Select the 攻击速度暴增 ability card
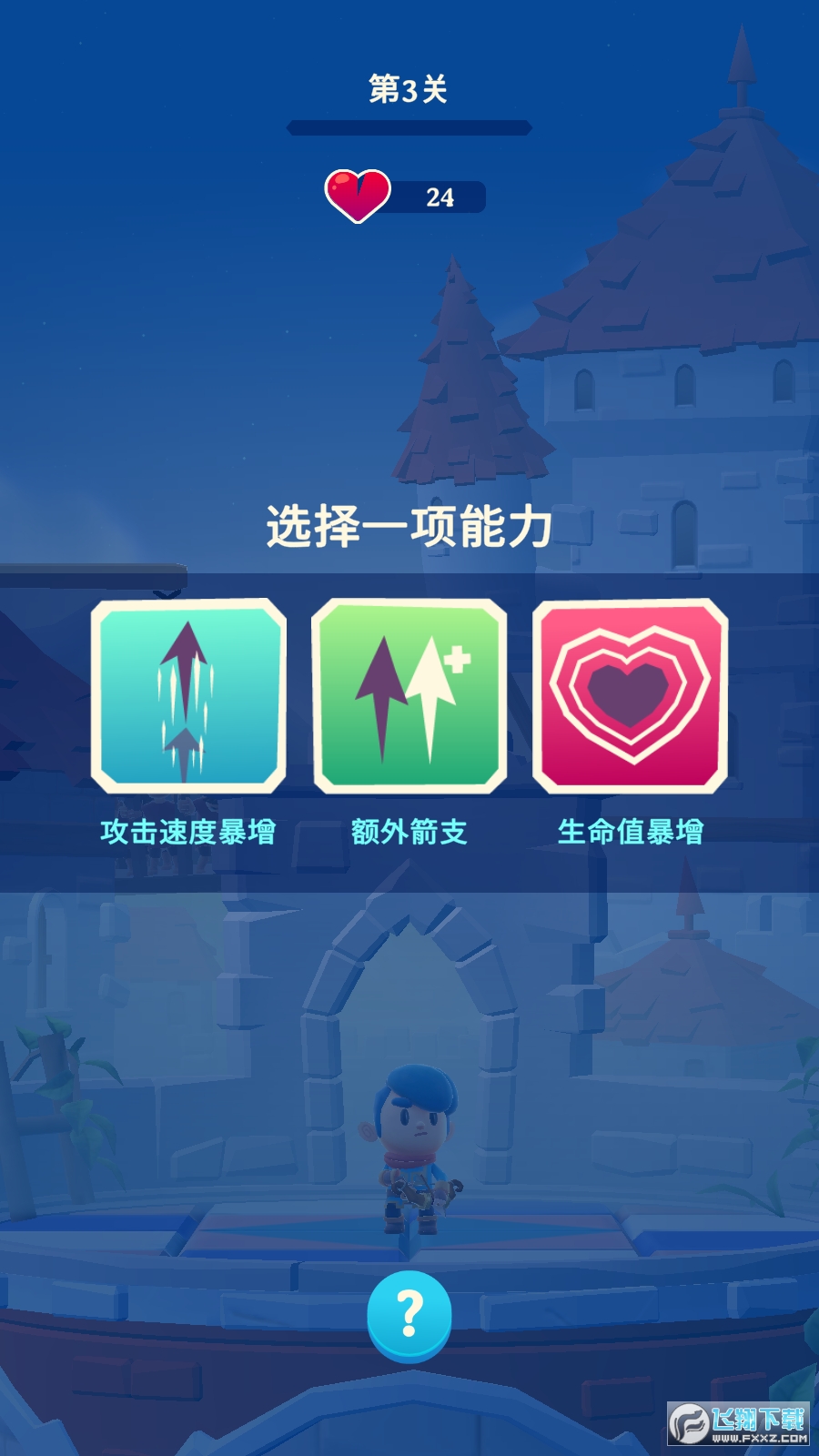Viewport: 819px width, 1456px height. (x=188, y=696)
